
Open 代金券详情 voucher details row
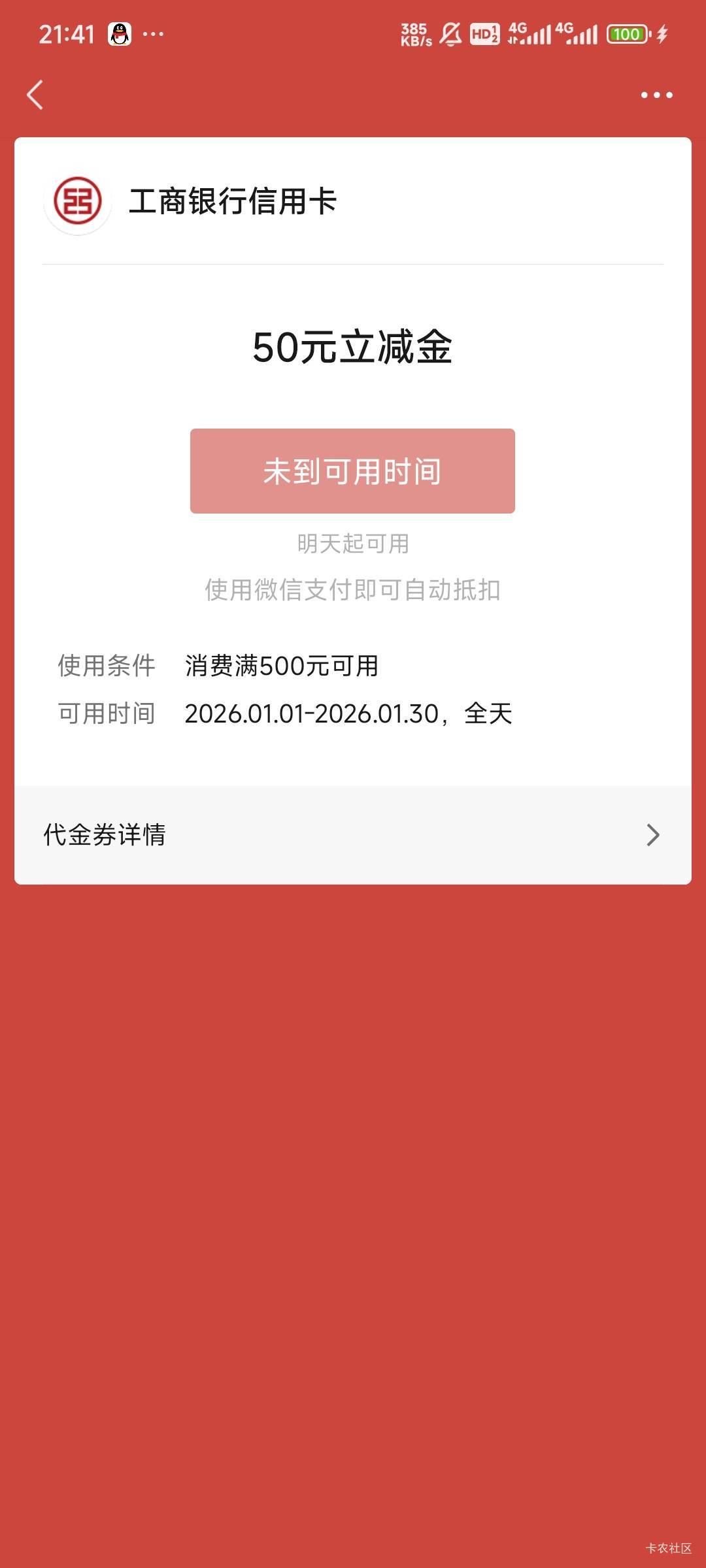(352, 834)
